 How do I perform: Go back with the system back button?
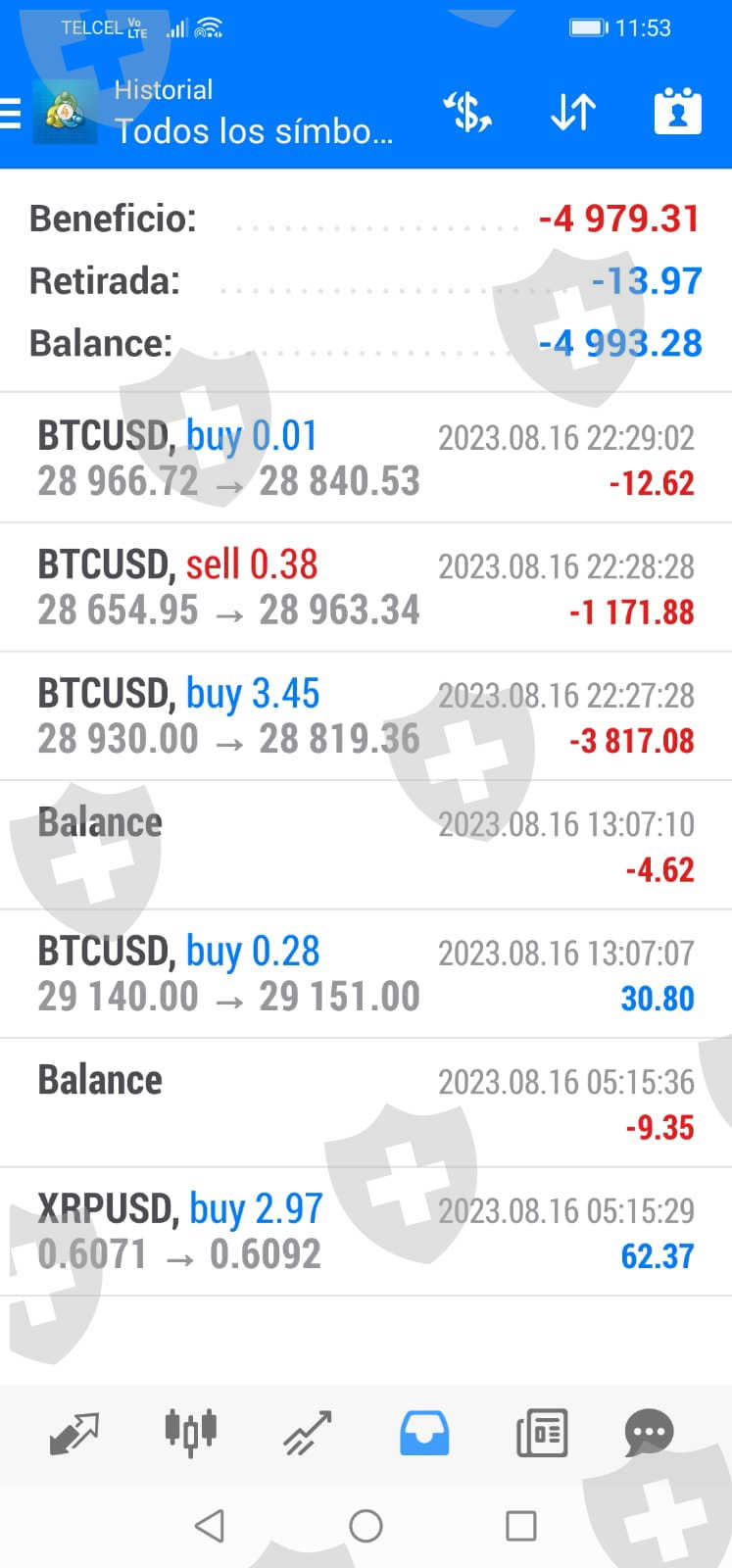coord(210,1526)
